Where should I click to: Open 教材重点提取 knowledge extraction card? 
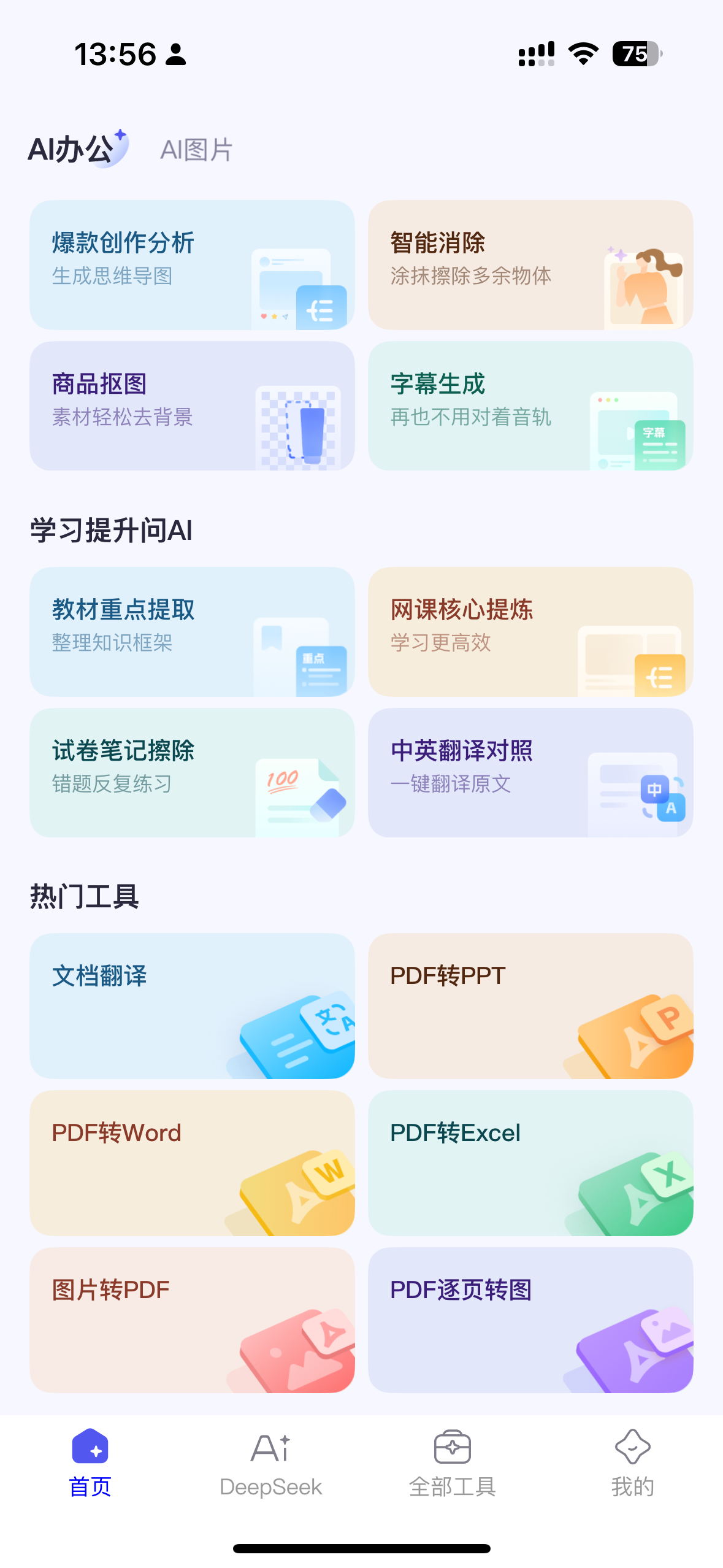191,631
